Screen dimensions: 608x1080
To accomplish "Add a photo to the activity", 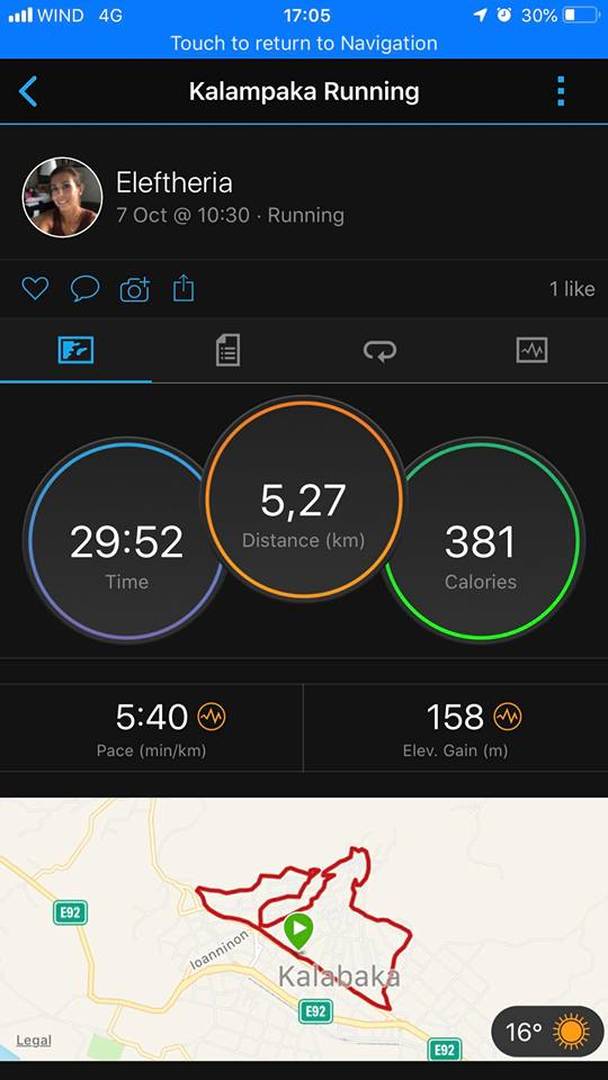I will 134,290.
